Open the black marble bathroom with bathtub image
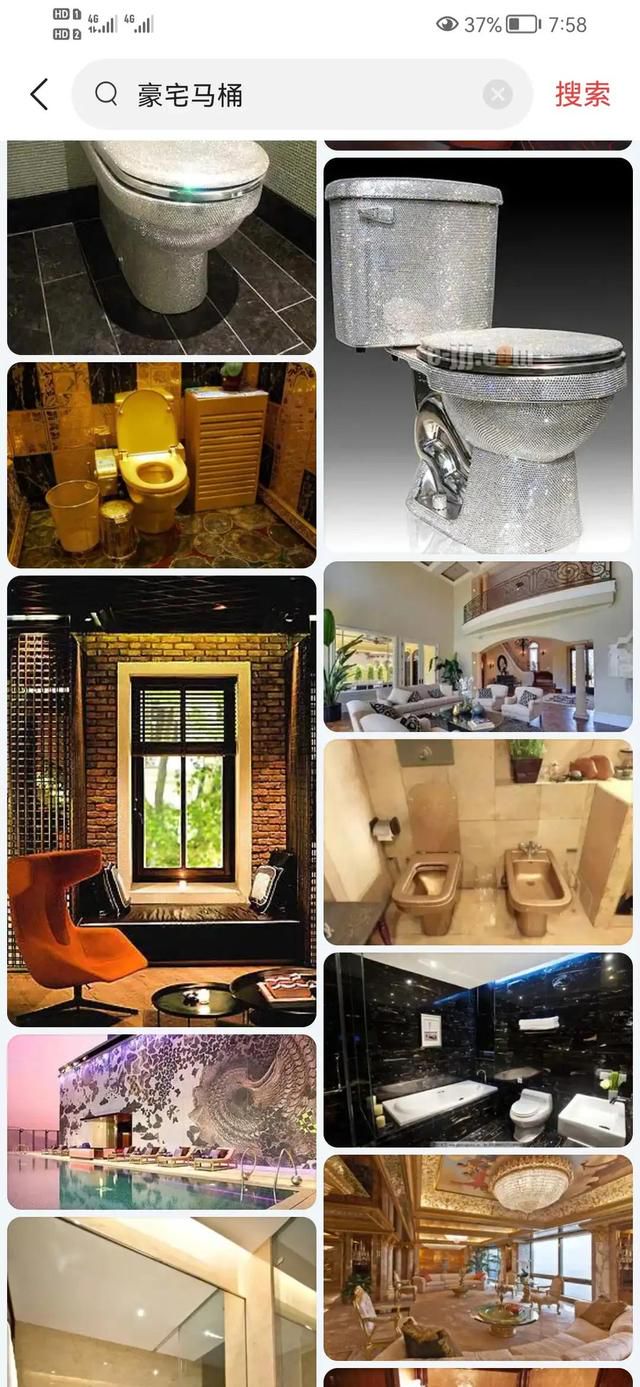Screen dimensions: 640x1387 click(478, 1050)
